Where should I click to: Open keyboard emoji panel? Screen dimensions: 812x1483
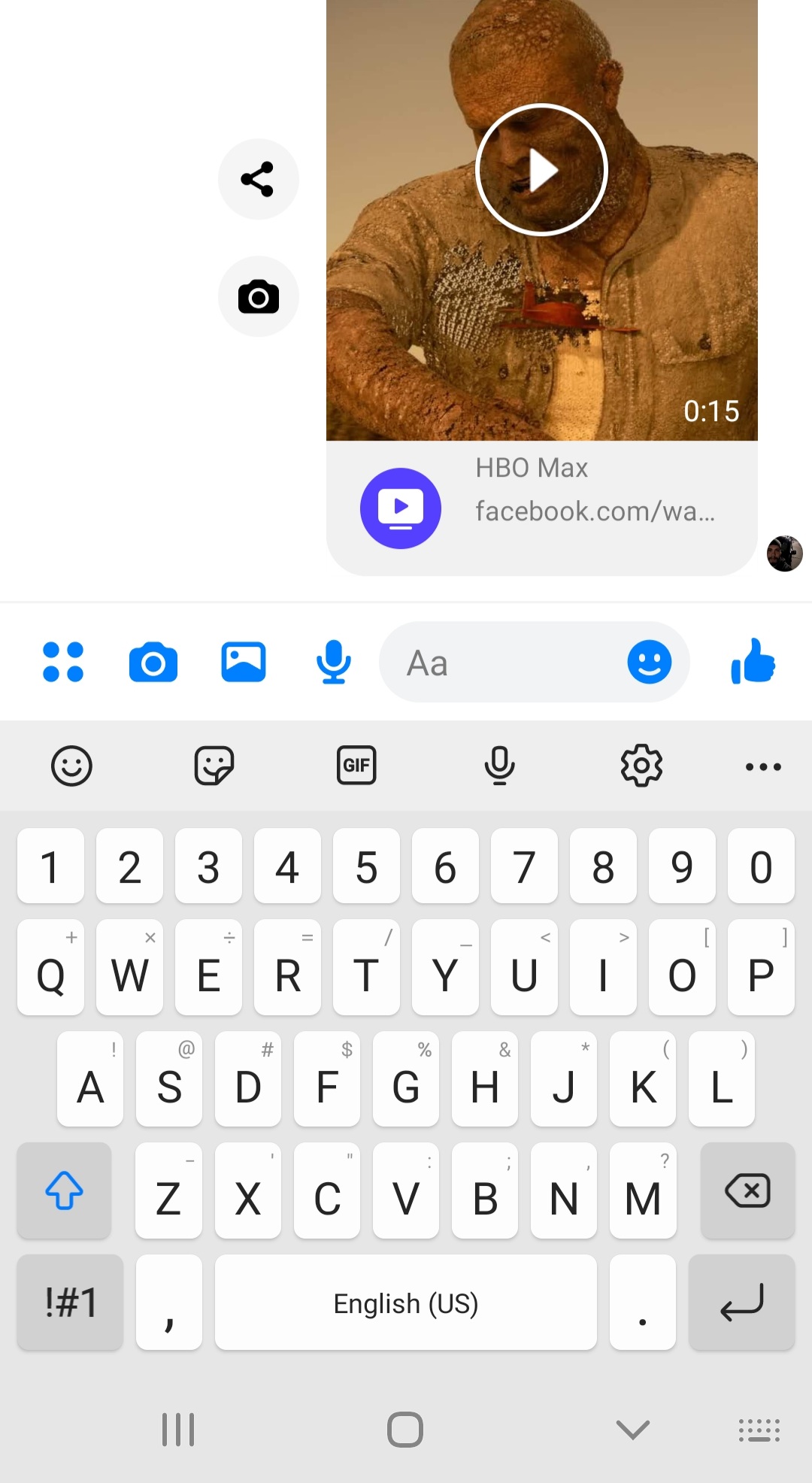click(71, 766)
